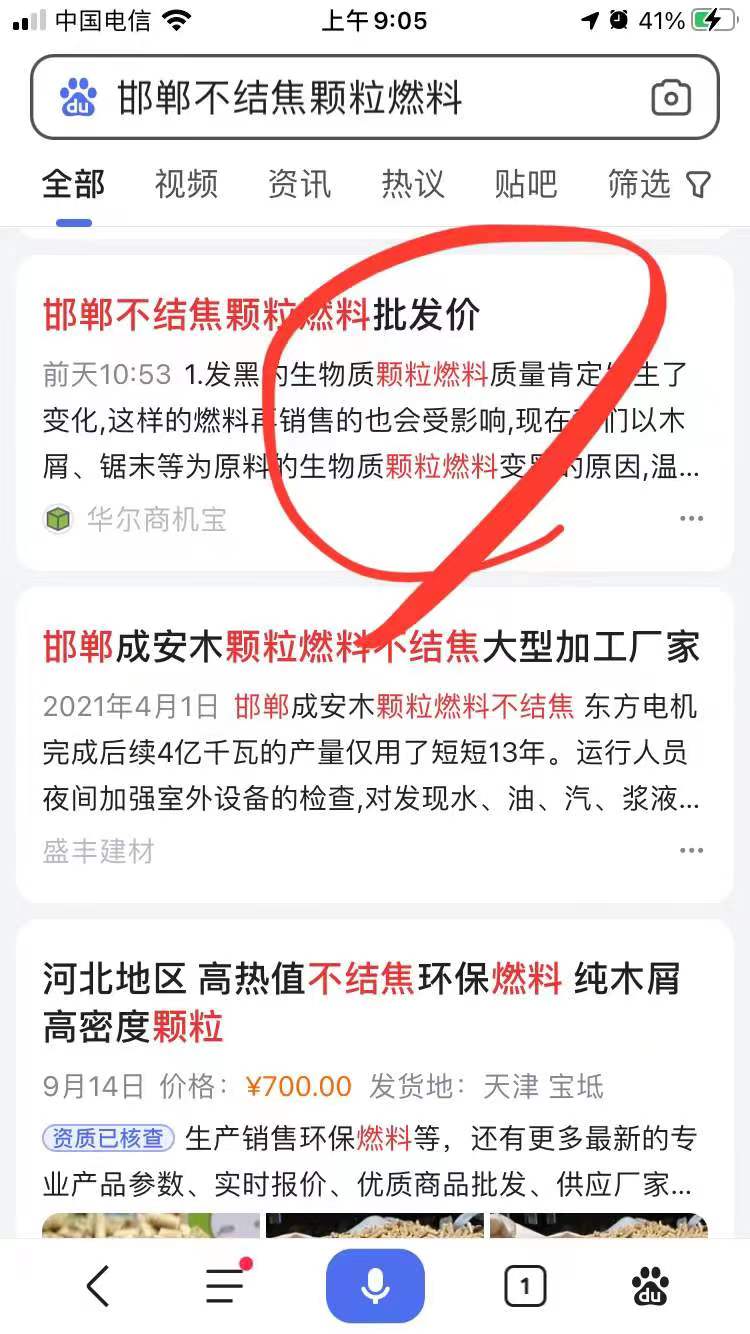The image size is (750, 1334).
Task: Open more options on 盛丰建材 result
Action: (x=691, y=851)
